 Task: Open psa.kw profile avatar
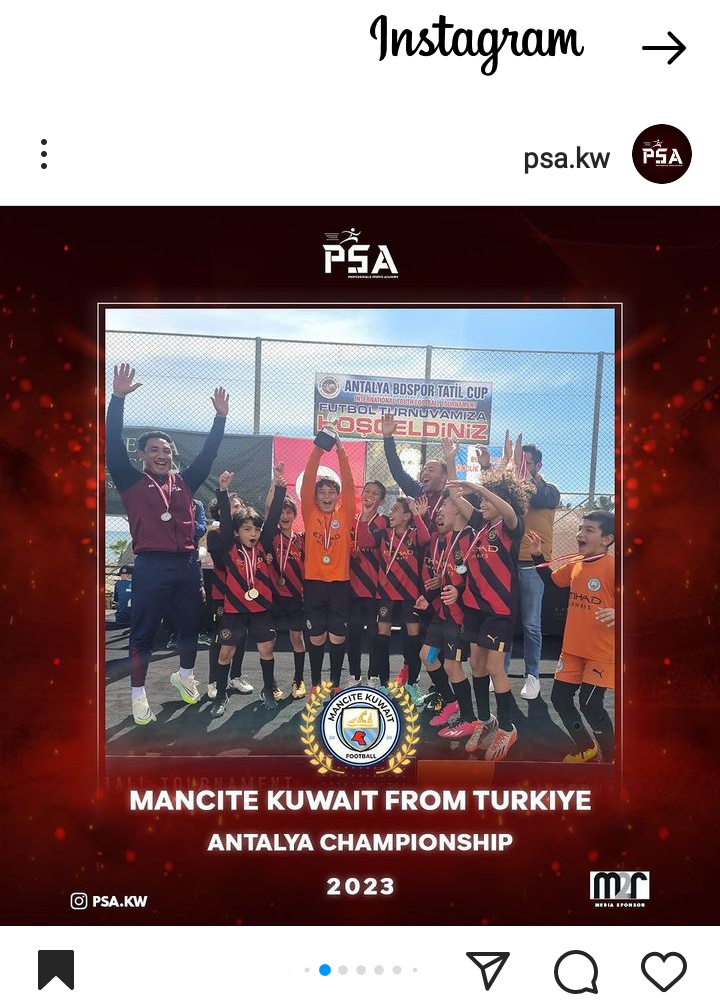tap(662, 154)
